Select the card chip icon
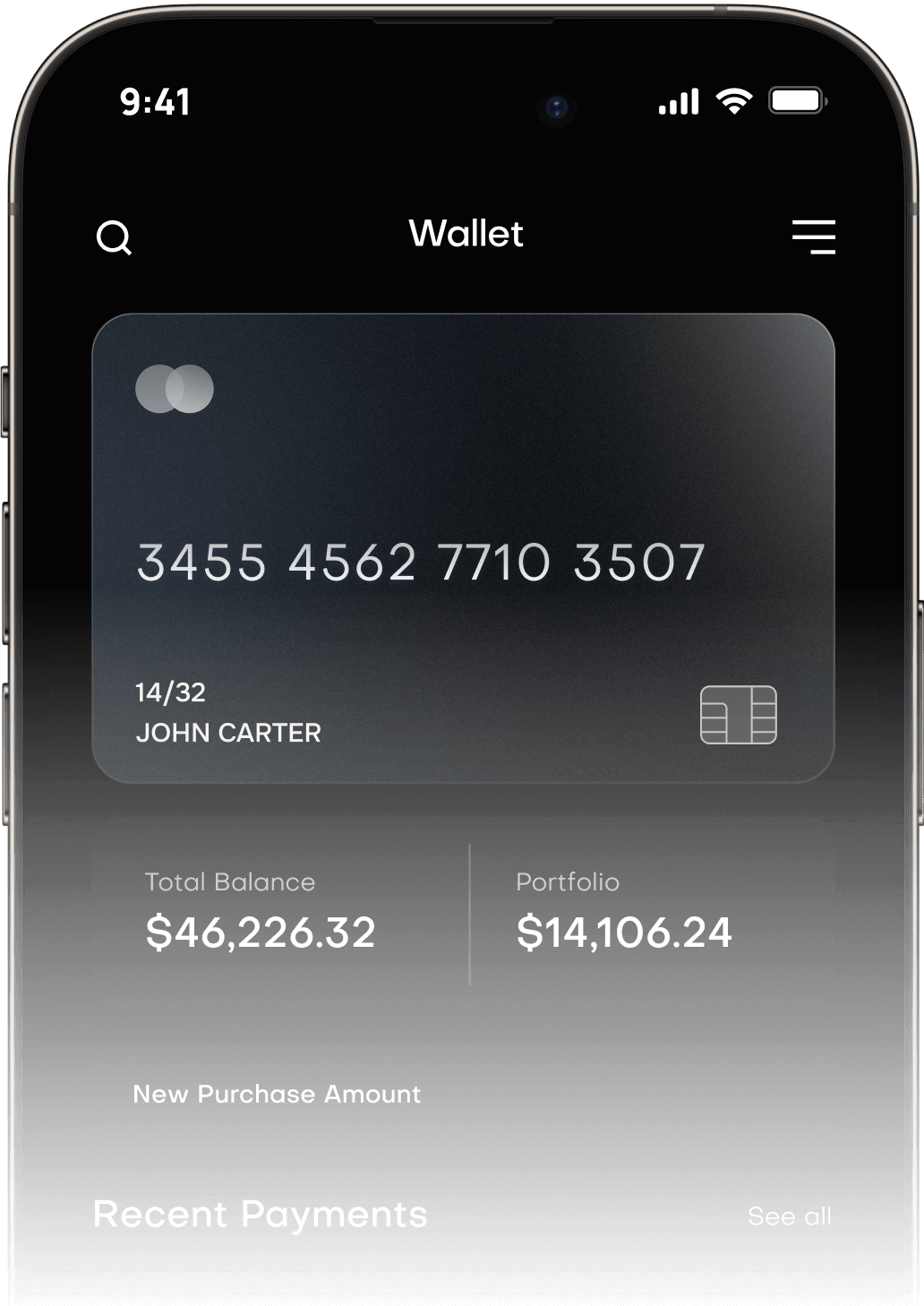This screenshot has width=924, height=1306. [x=738, y=717]
